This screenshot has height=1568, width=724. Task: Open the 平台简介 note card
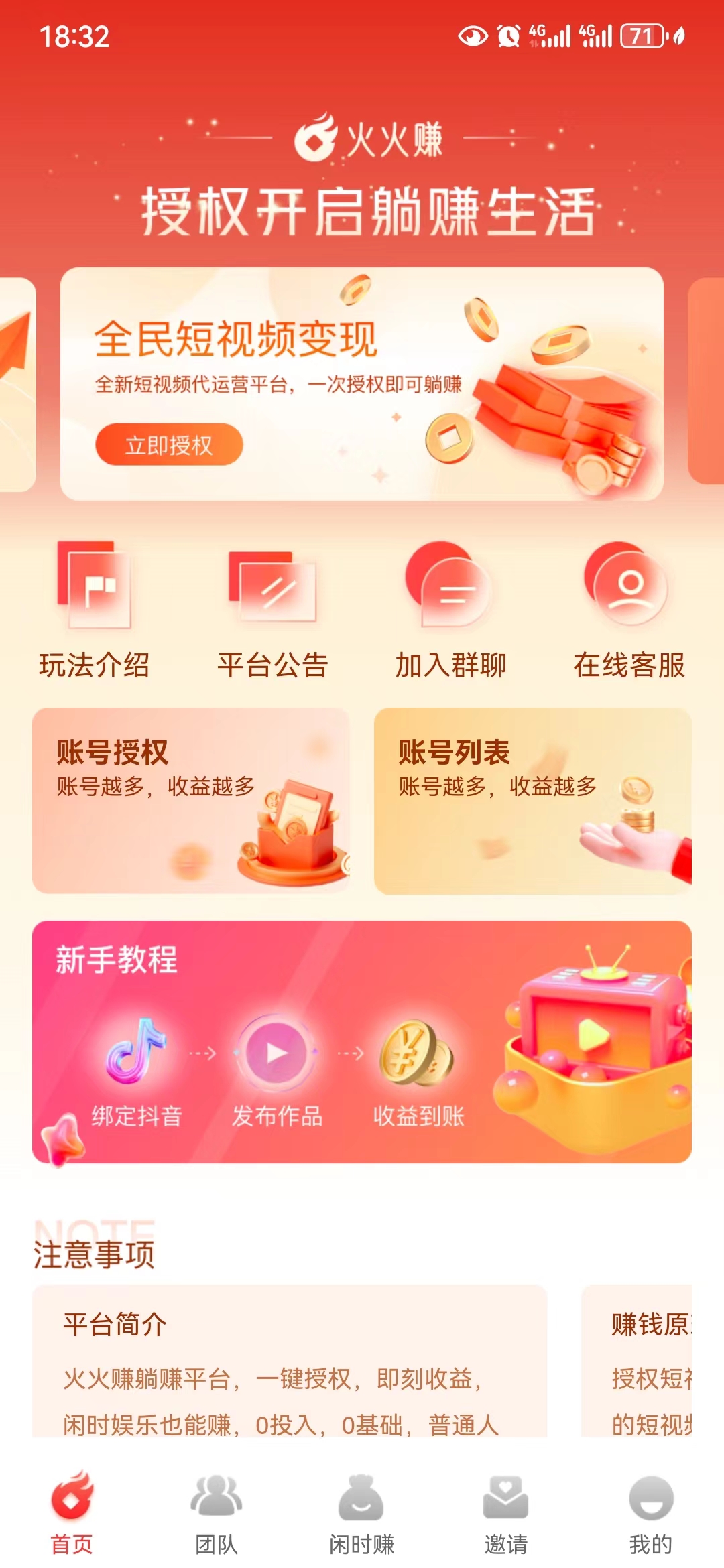click(x=290, y=1361)
